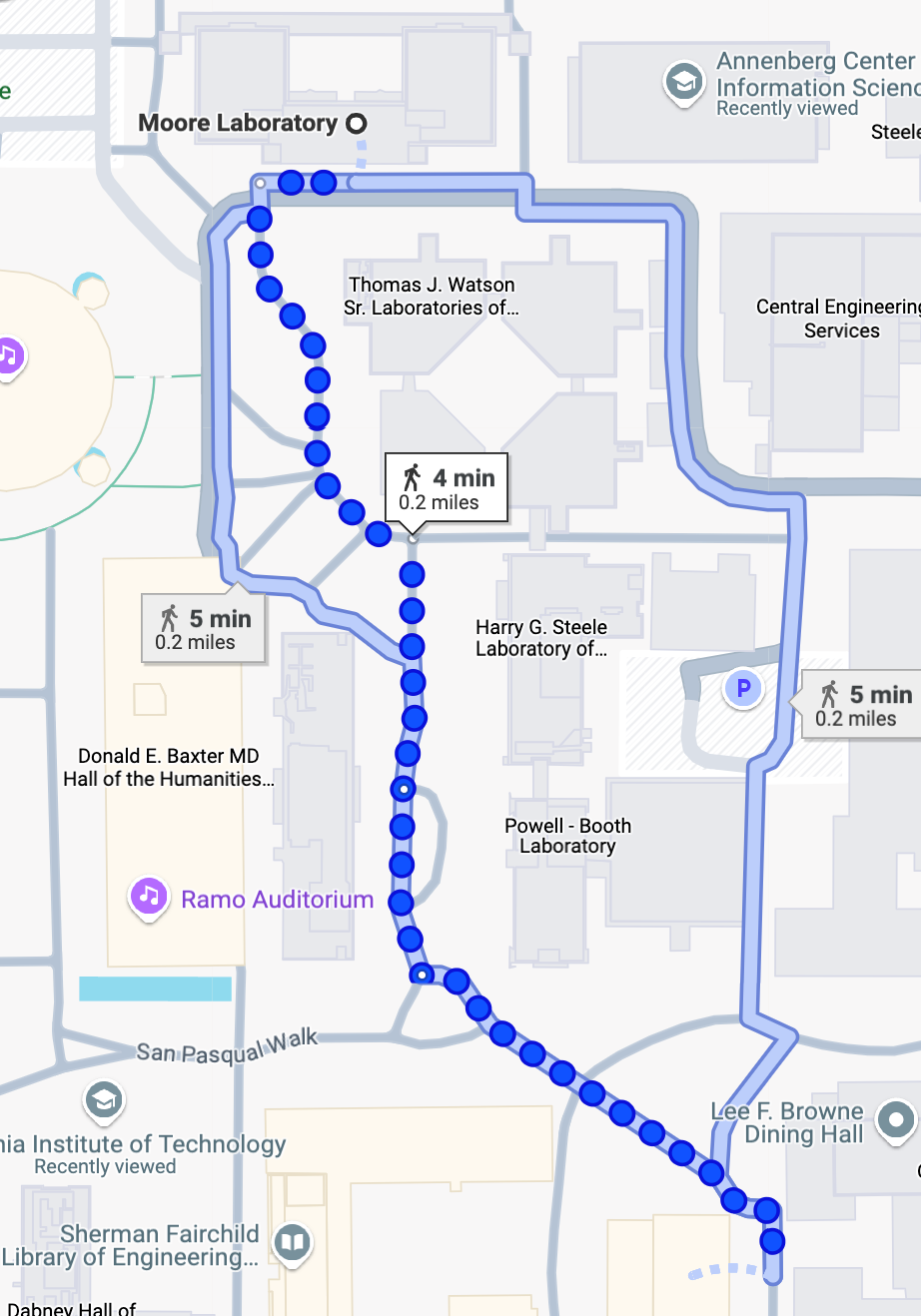This screenshot has width=921, height=1316.
Task: Tap the parking lot P icon
Action: point(742,688)
